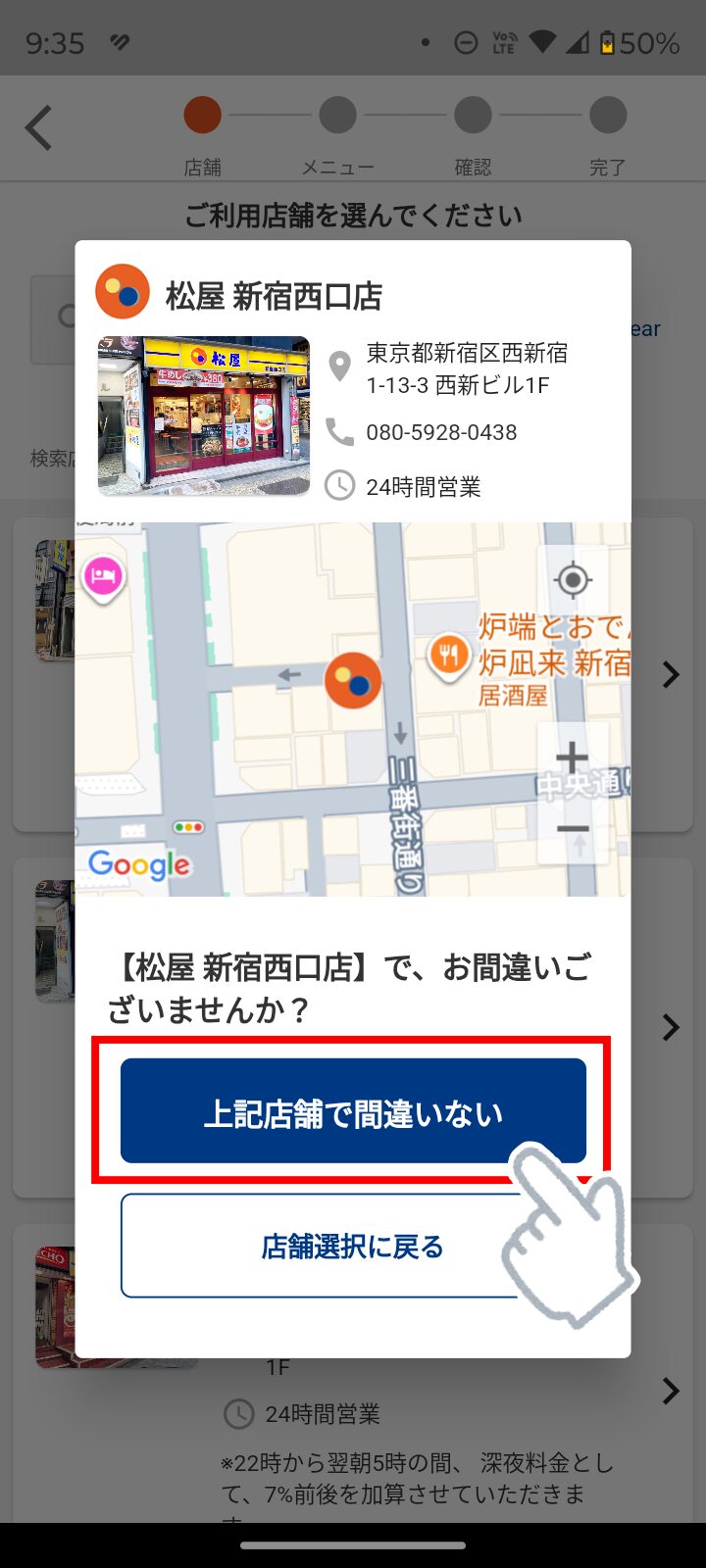Tap the phone icon next to 080-5928-0438
Screen dimensions: 706x1568
coord(338,431)
